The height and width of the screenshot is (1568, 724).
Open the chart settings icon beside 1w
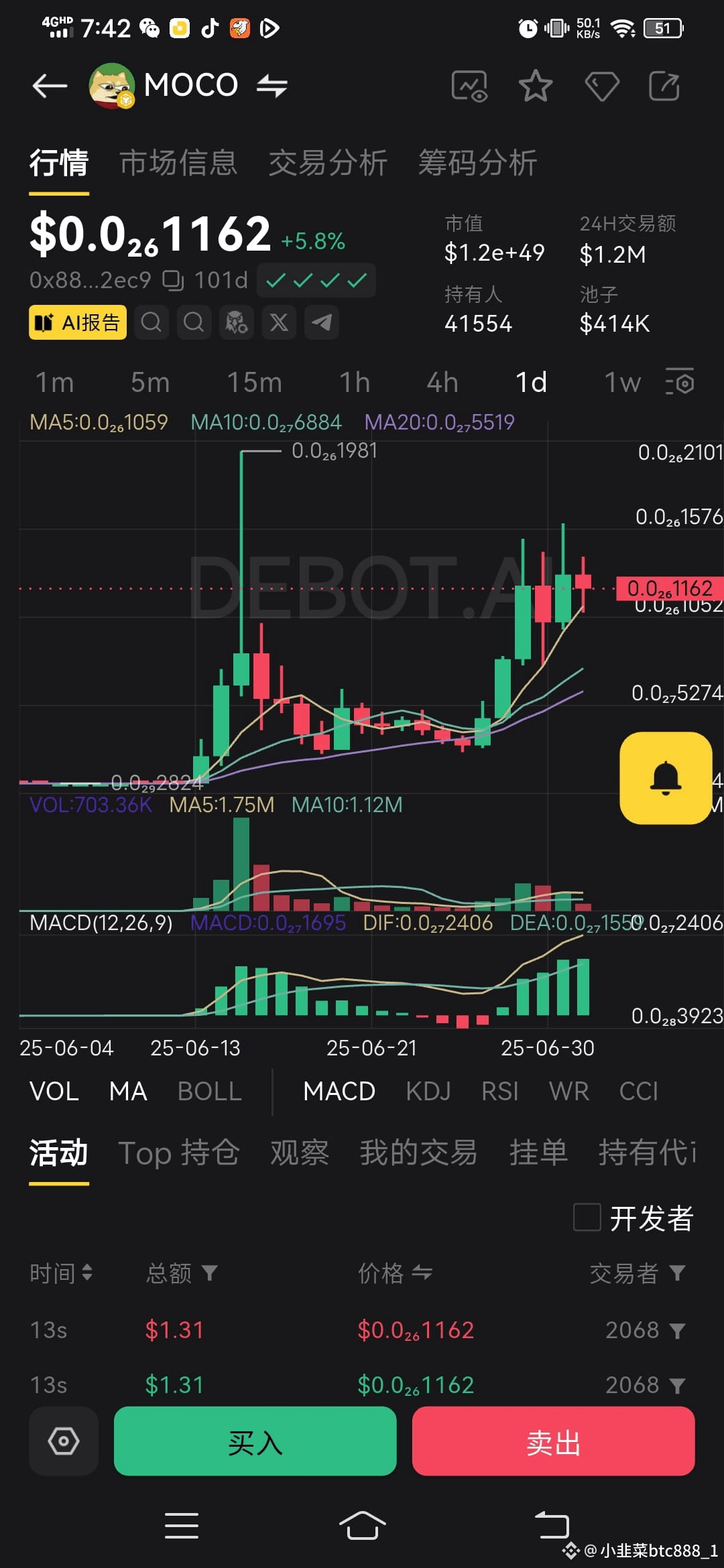[680, 383]
